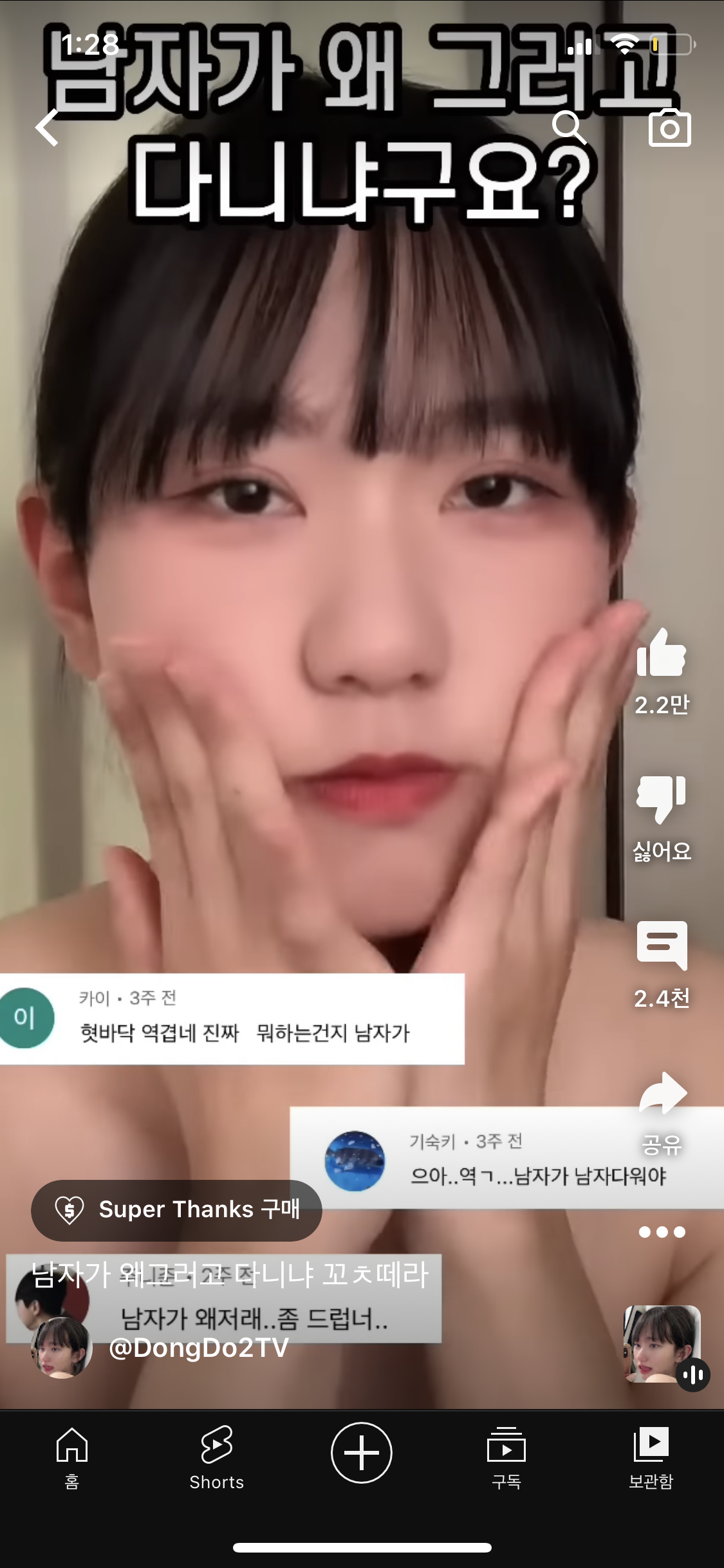Image resolution: width=724 pixels, height=1568 pixels.
Task: Tap the sound icon beside the channel avatar
Action: coord(692,1374)
